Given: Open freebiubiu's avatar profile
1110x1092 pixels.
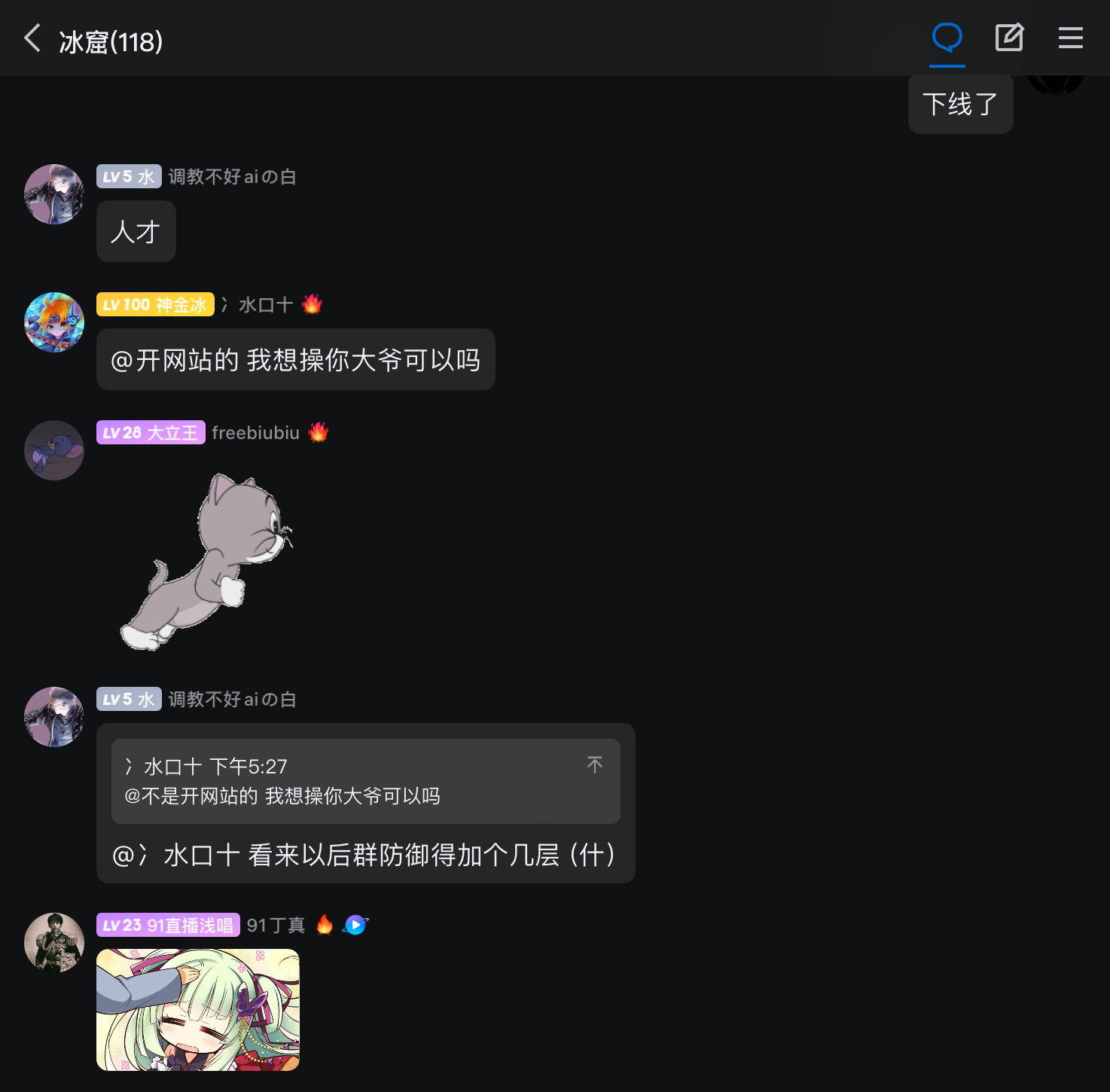Looking at the screenshot, I should (x=53, y=450).
